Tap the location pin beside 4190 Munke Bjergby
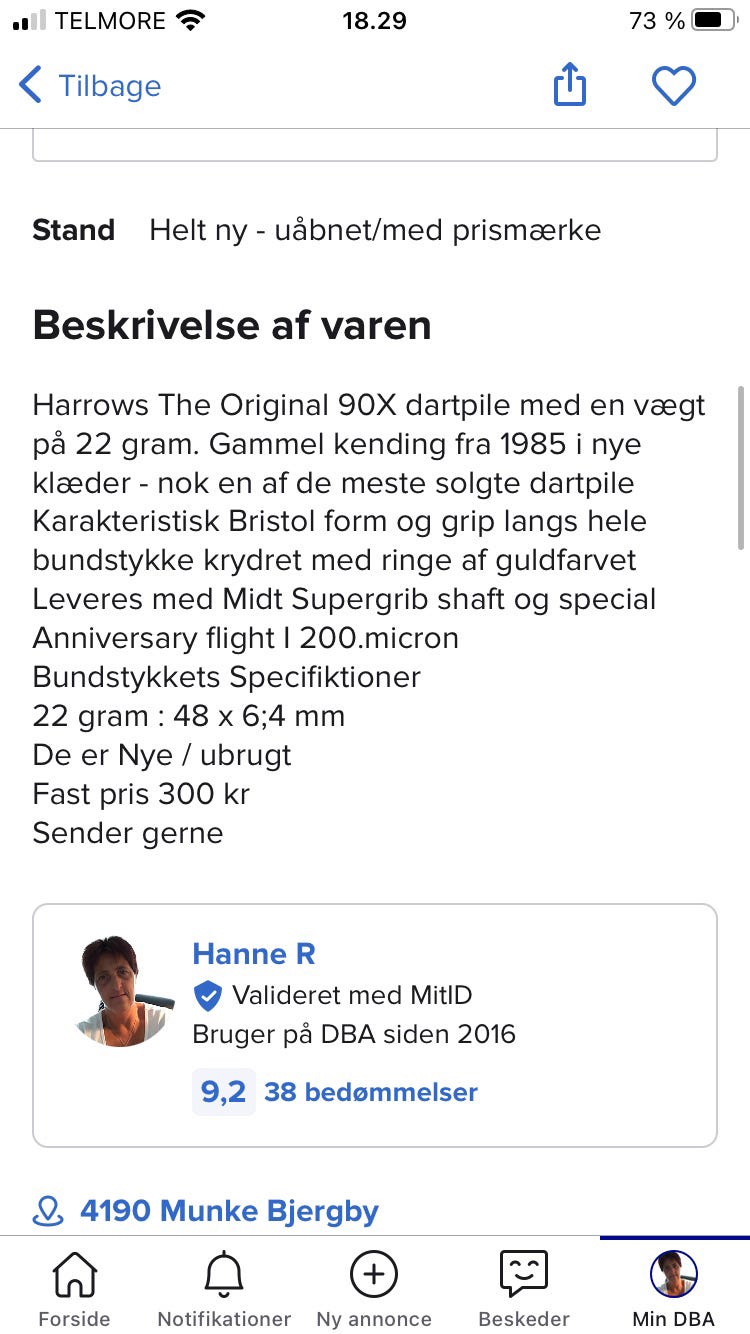 coord(47,1210)
